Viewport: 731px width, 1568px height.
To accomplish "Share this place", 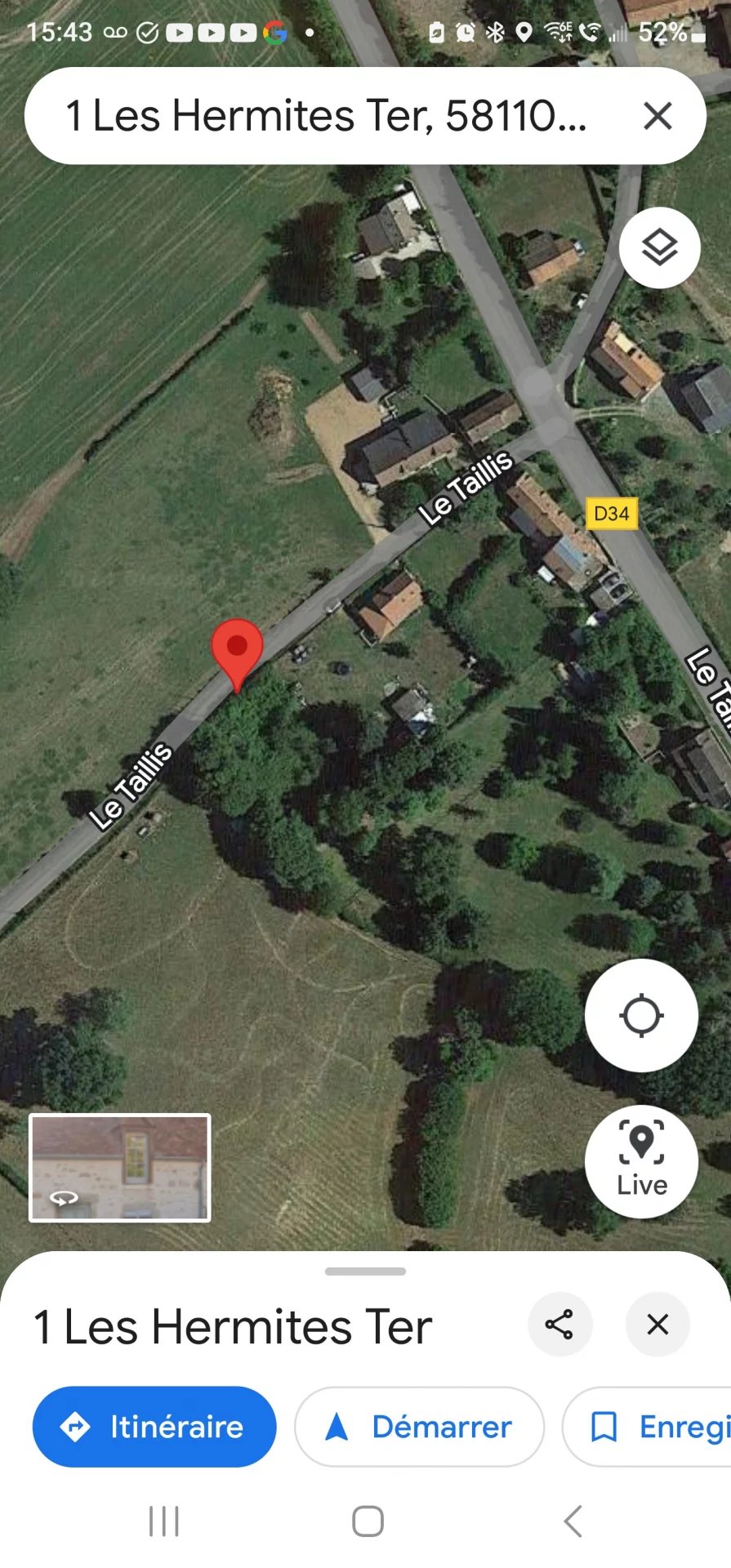I will pos(559,1325).
